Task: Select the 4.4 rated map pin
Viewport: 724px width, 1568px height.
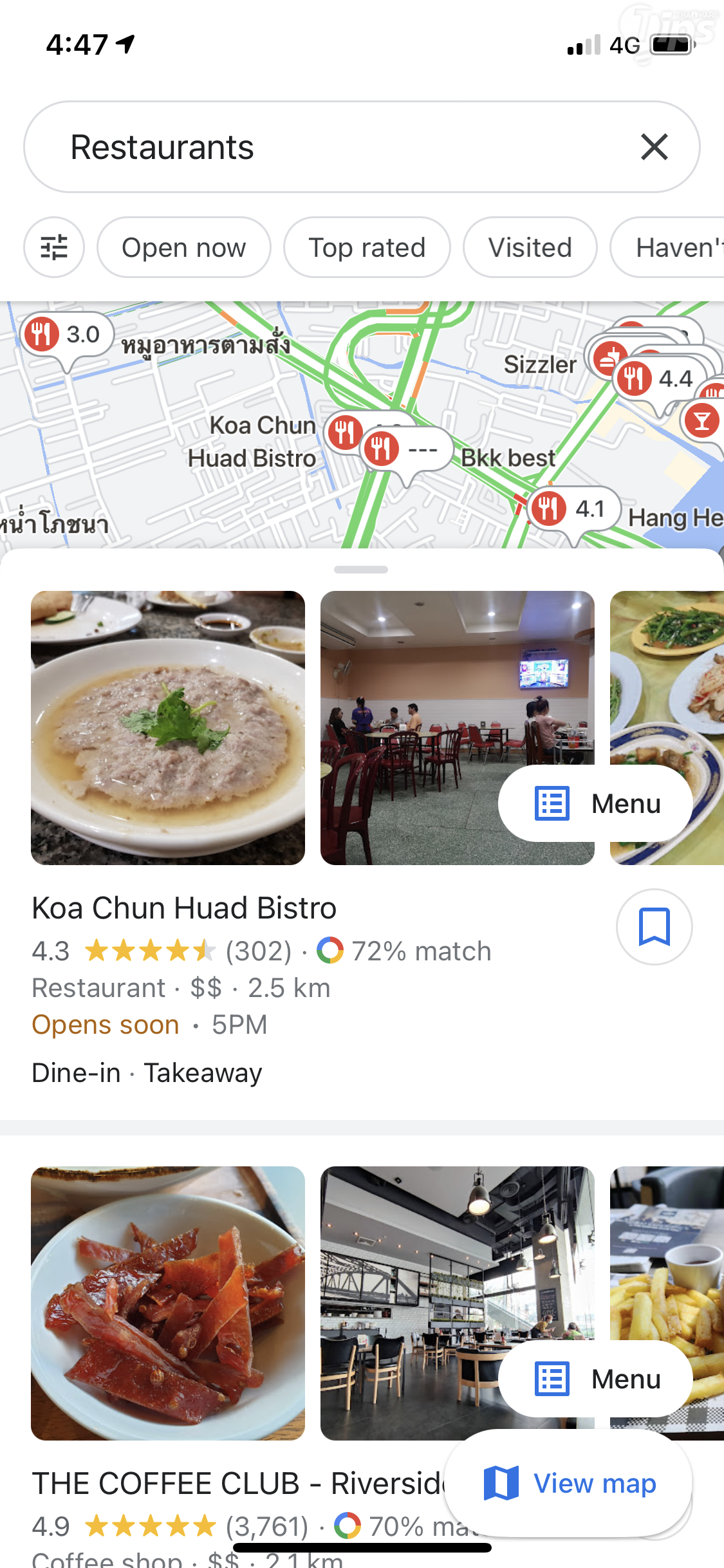Action: (660, 378)
